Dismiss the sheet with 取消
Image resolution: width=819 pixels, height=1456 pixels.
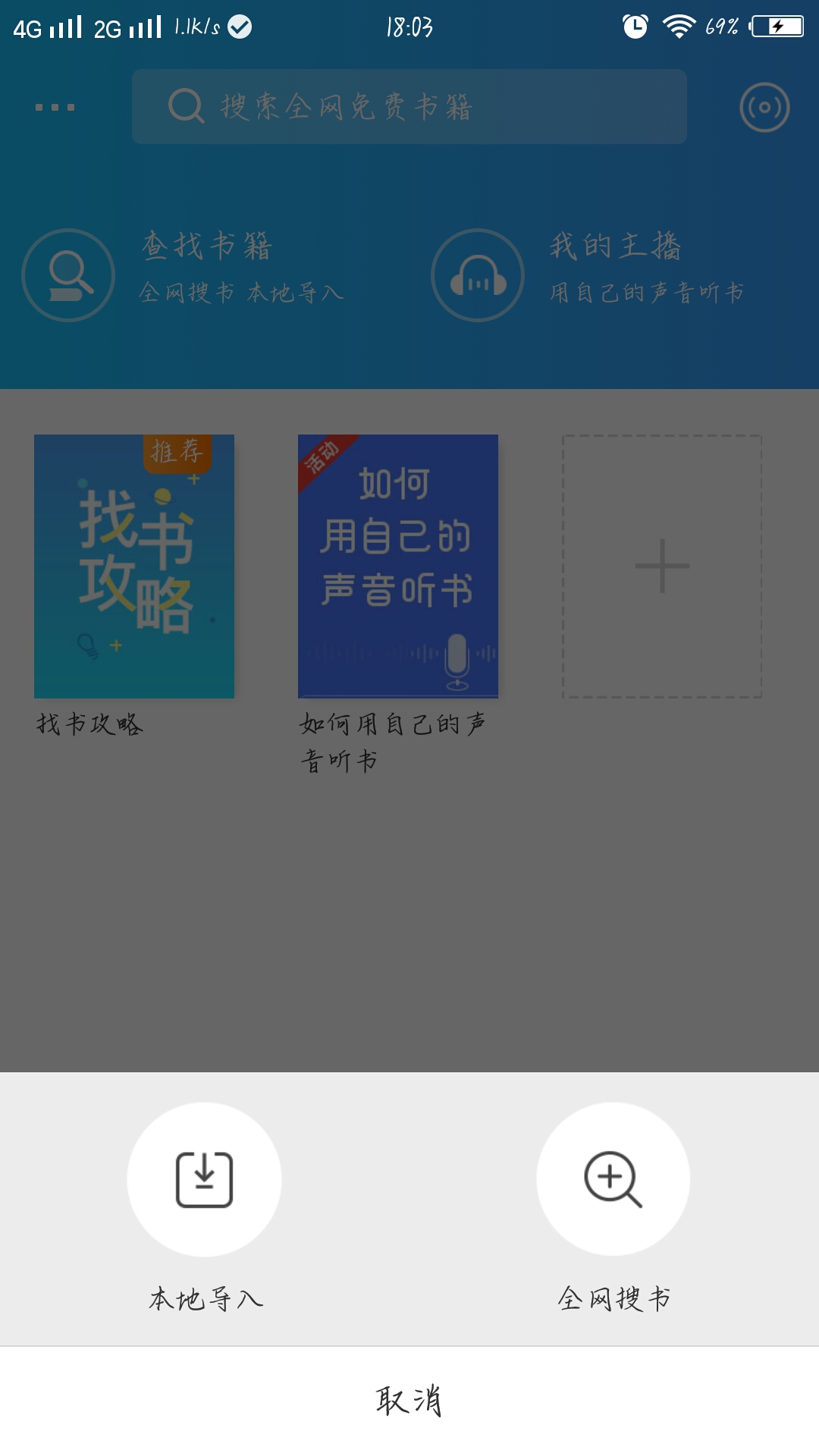coord(409,1400)
